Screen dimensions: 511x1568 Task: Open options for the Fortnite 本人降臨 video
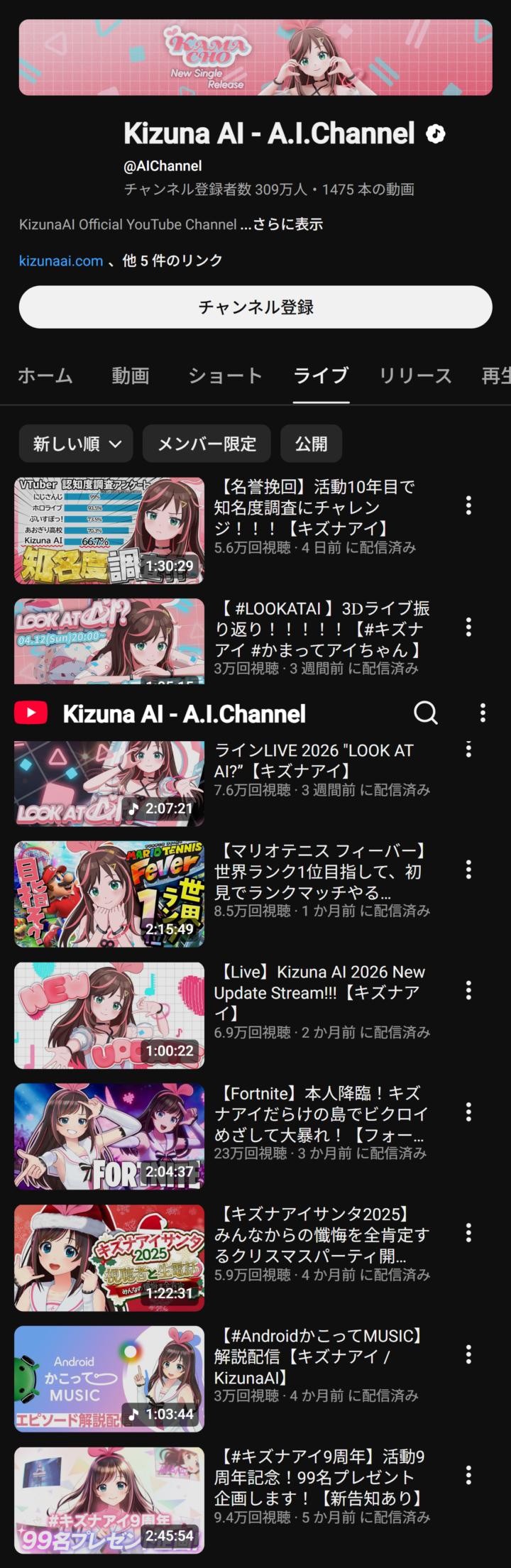click(x=468, y=1112)
